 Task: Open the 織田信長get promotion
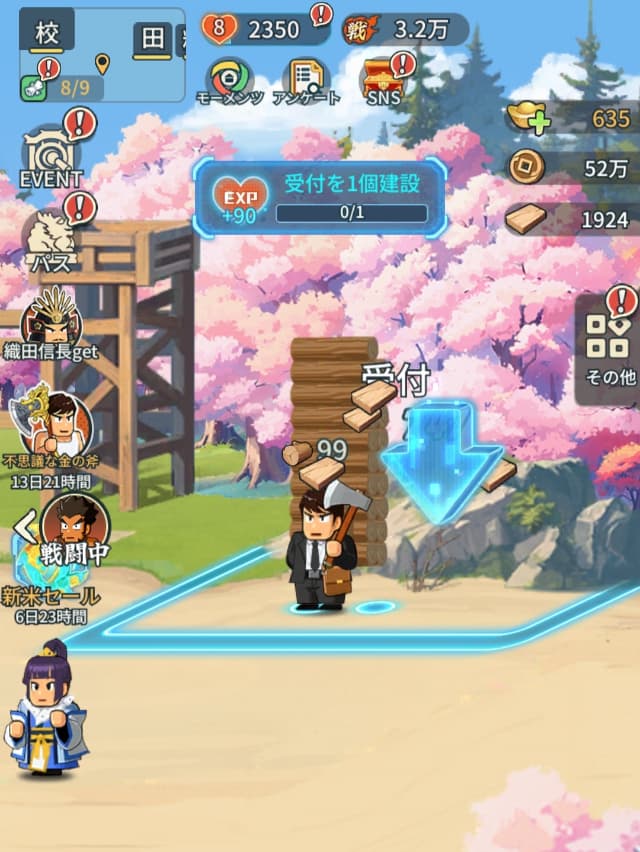click(x=50, y=322)
